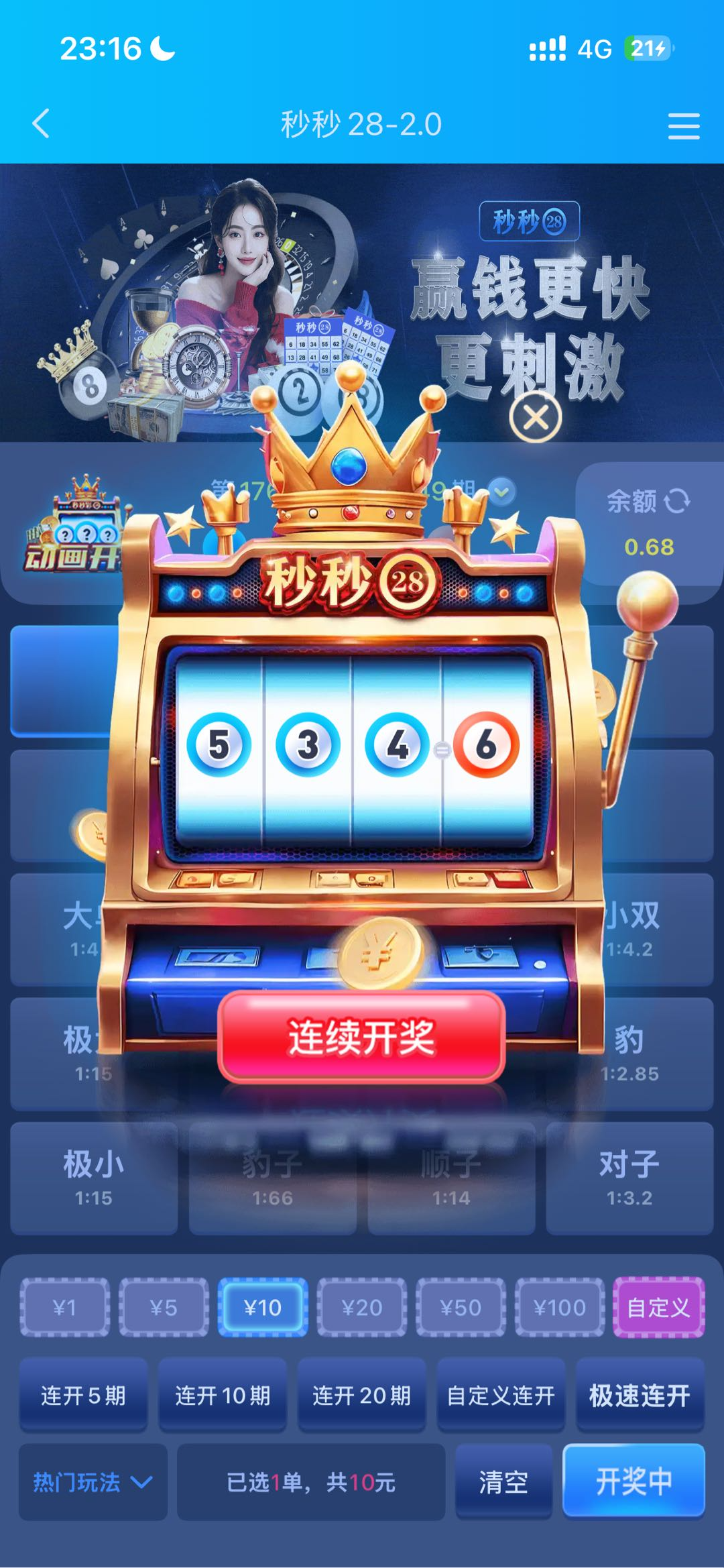This screenshot has width=724, height=1568.
Task: Choose the ¥10 bet amount
Action: pyautogui.click(x=263, y=1307)
